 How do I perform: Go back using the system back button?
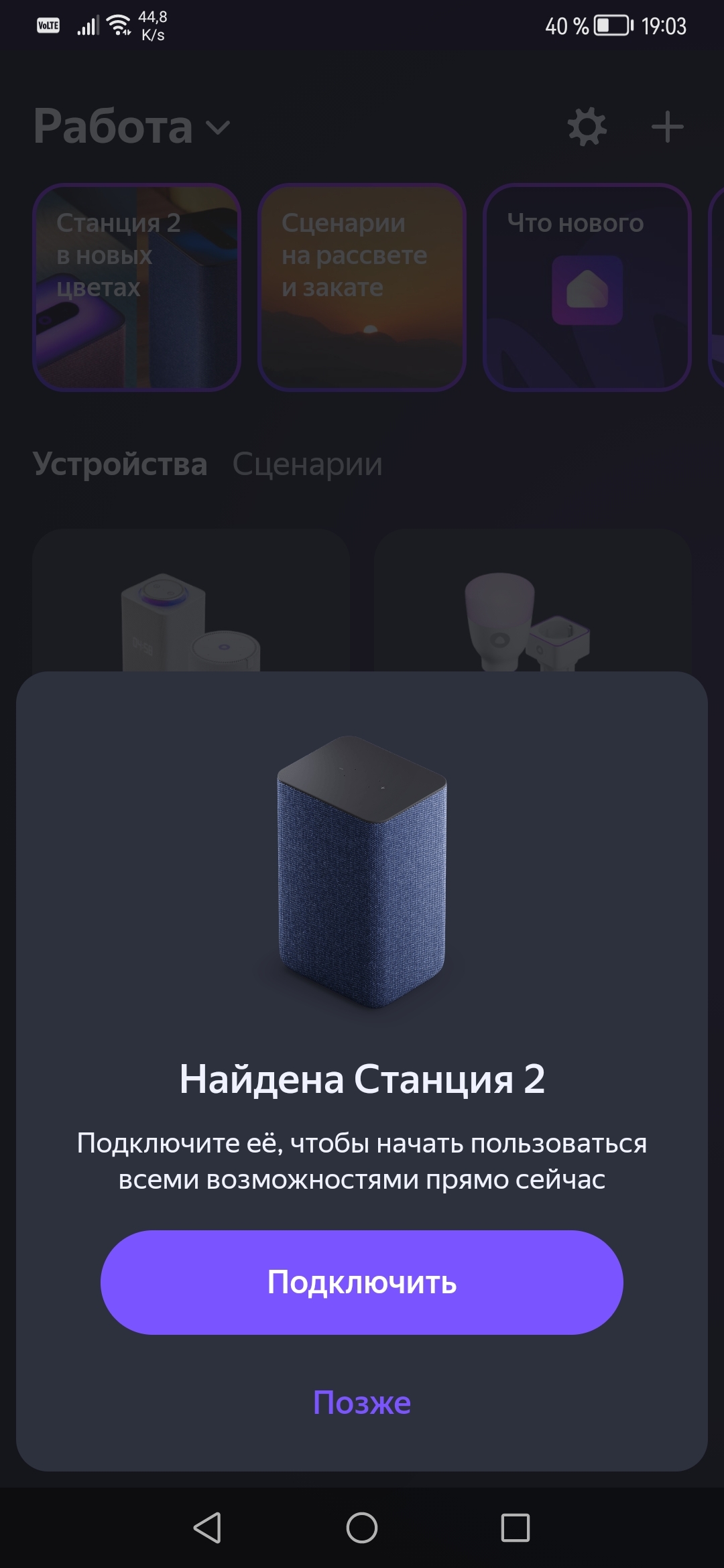click(207, 1528)
